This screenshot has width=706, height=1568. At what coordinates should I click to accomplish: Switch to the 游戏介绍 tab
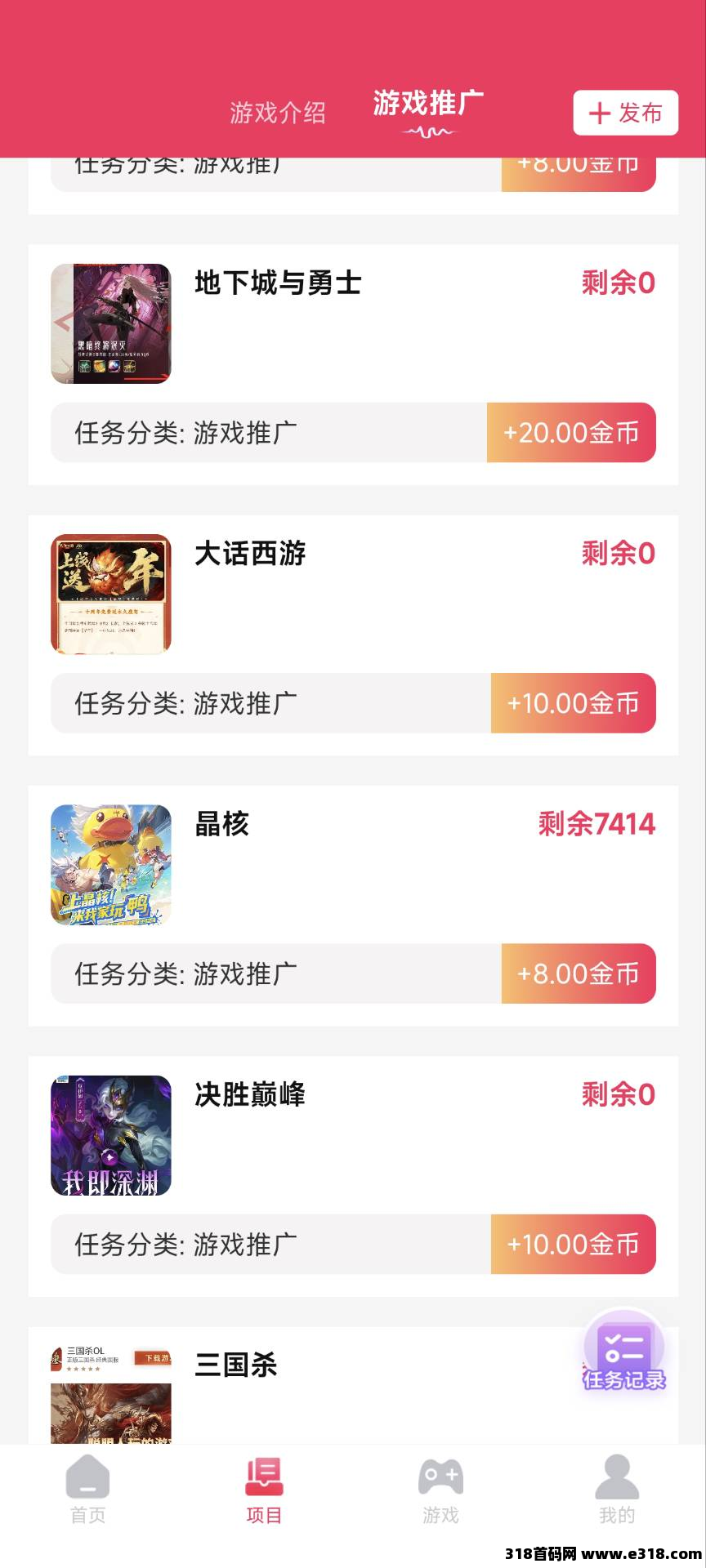pos(278,113)
